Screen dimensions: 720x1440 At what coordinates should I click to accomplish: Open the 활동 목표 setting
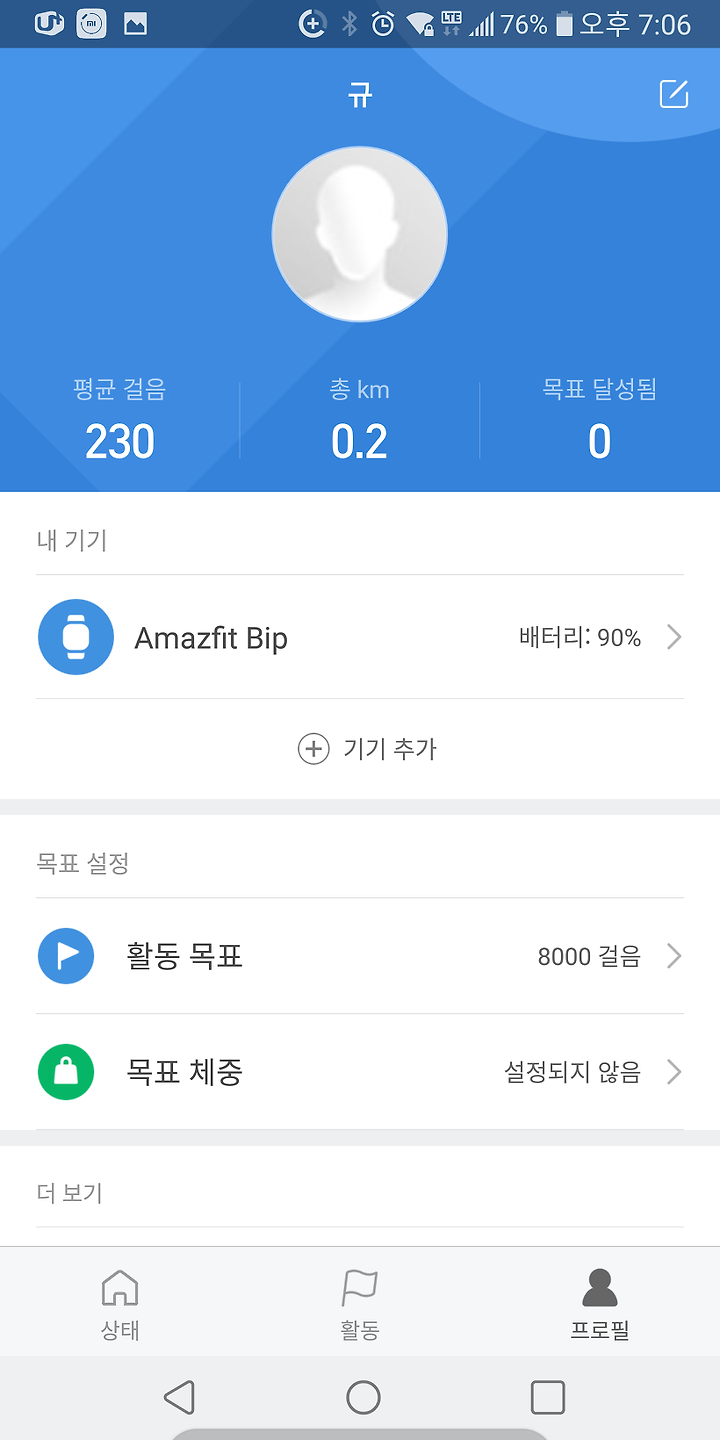360,956
